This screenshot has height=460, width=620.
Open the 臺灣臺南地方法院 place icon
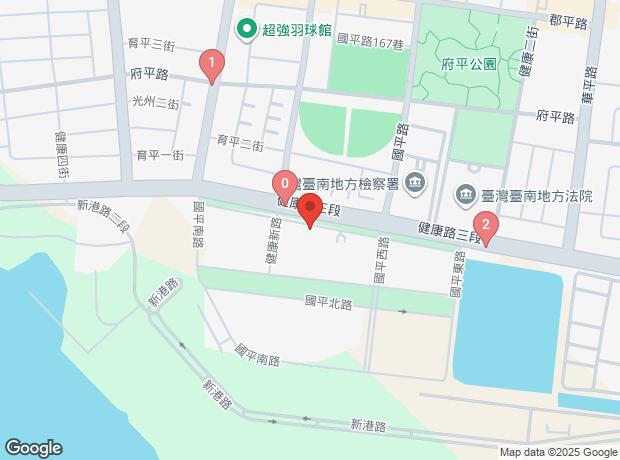pos(465,192)
